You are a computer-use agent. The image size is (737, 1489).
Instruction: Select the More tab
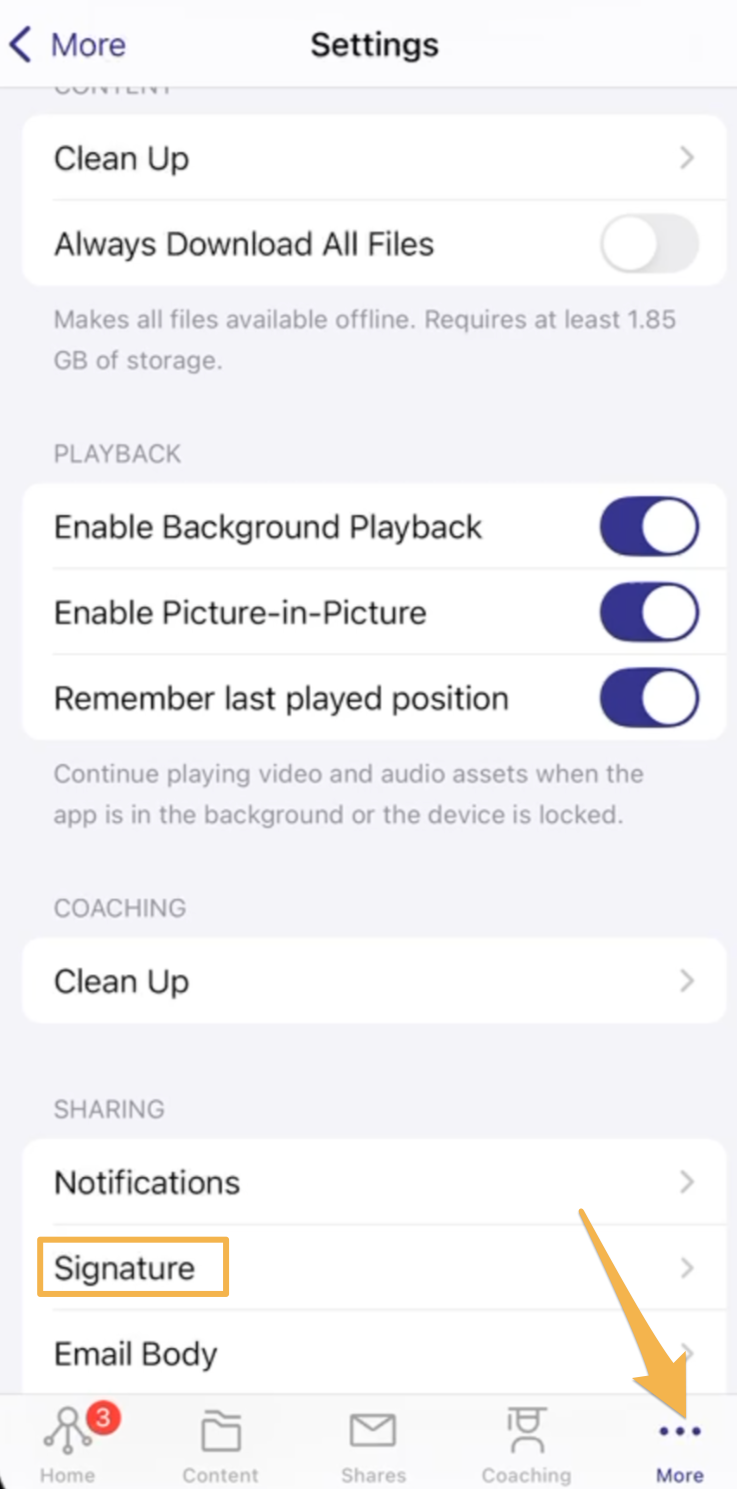coord(680,1445)
